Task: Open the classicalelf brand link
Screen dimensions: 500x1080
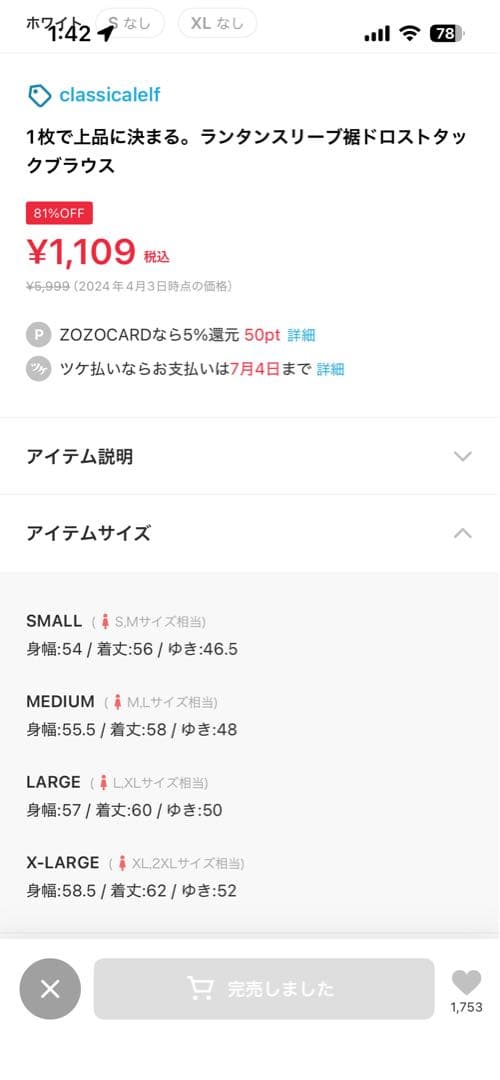Action: pyautogui.click(x=94, y=95)
